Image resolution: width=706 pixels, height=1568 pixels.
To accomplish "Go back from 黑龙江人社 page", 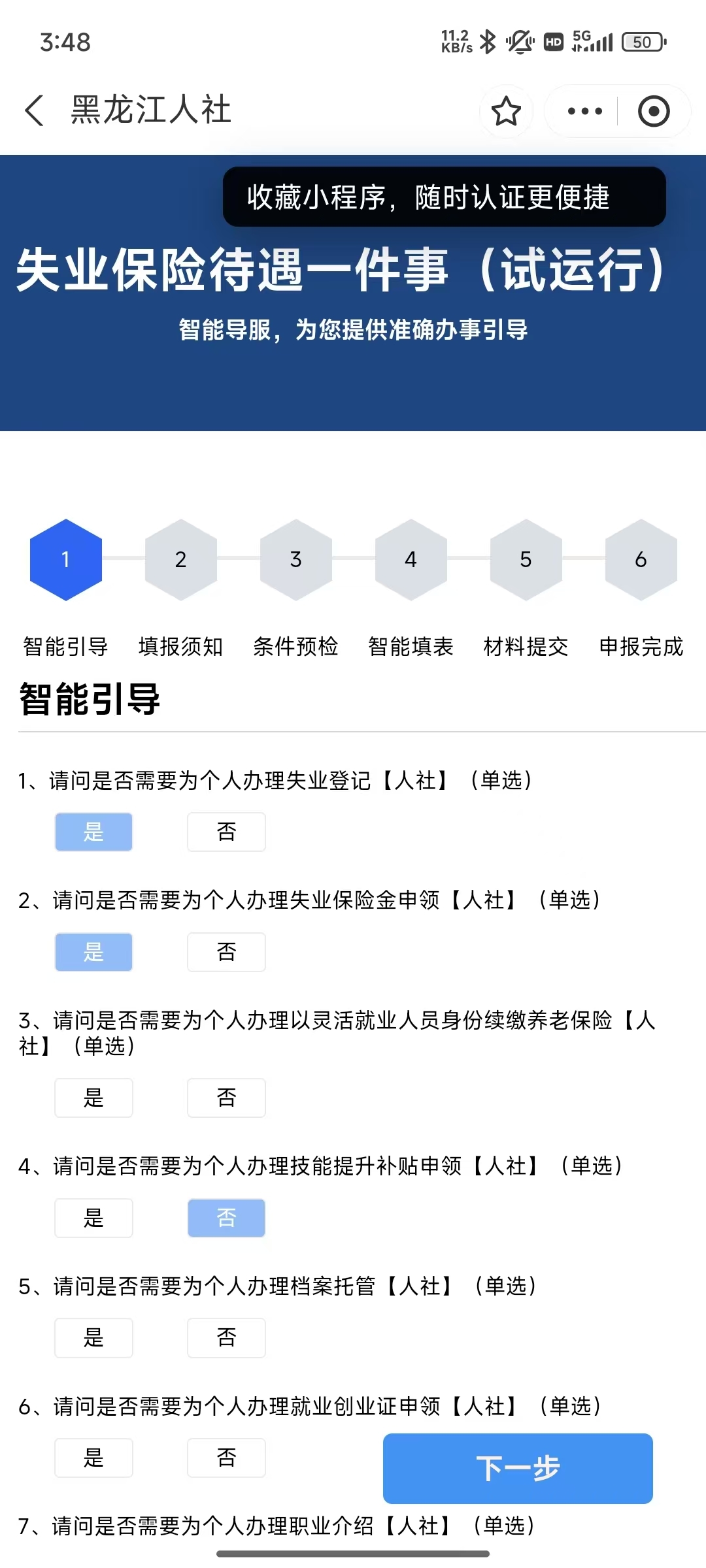I will point(35,110).
